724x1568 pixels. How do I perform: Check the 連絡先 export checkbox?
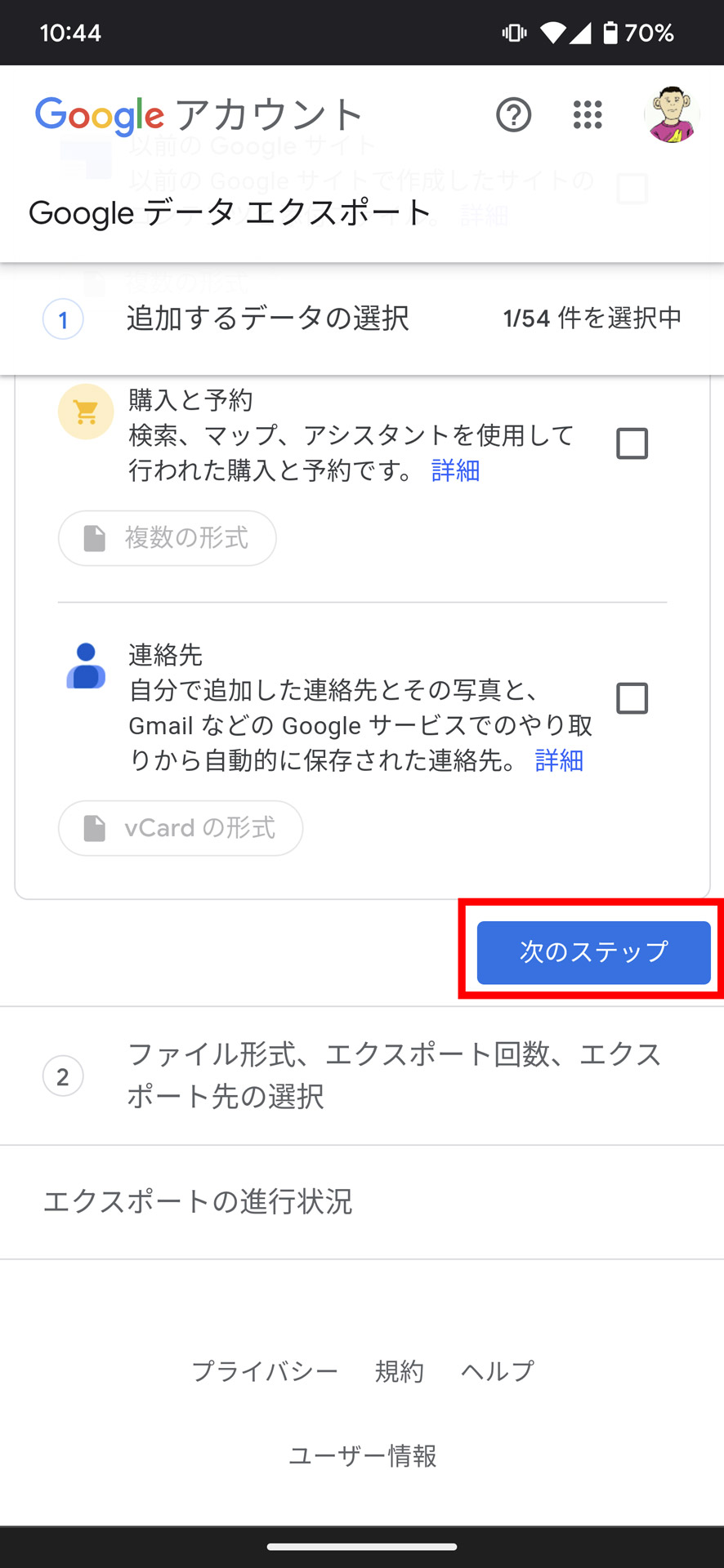click(632, 699)
